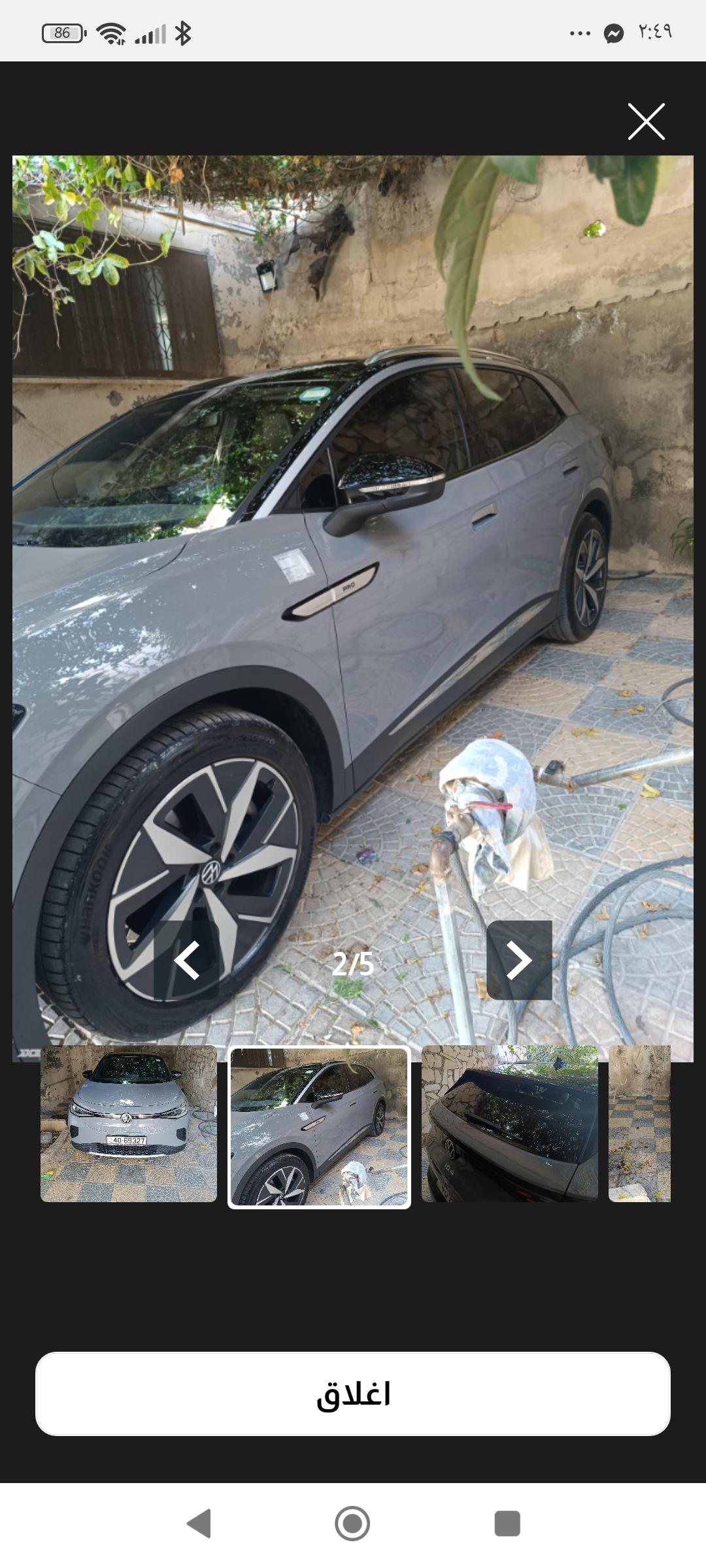
Task: Go to the next photo
Action: pos(519,960)
